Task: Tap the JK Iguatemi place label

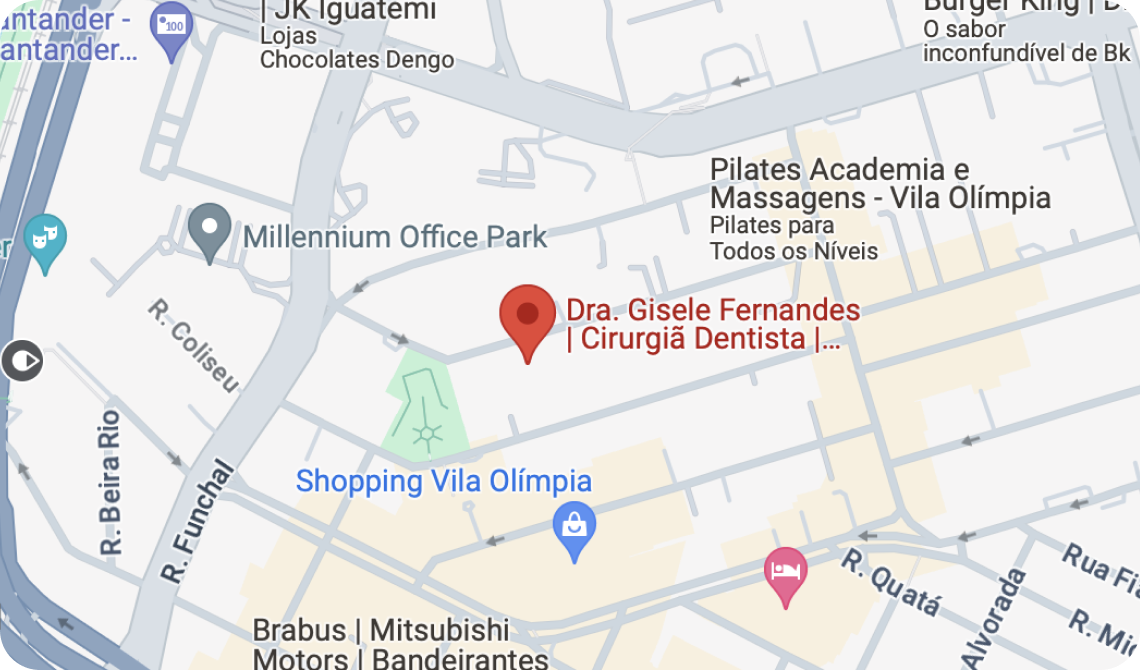Action: pos(348,12)
